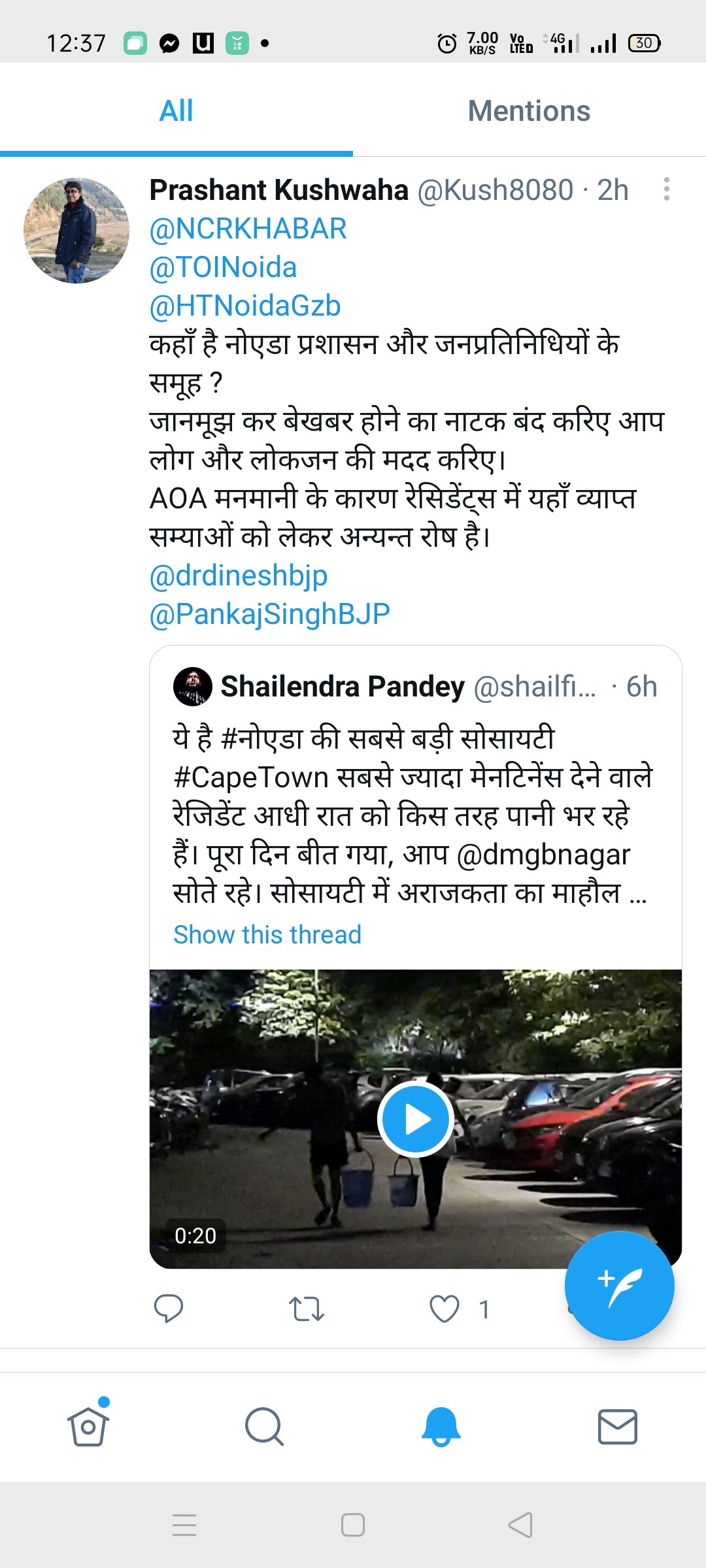
Task: Select the All tab
Action: click(176, 110)
